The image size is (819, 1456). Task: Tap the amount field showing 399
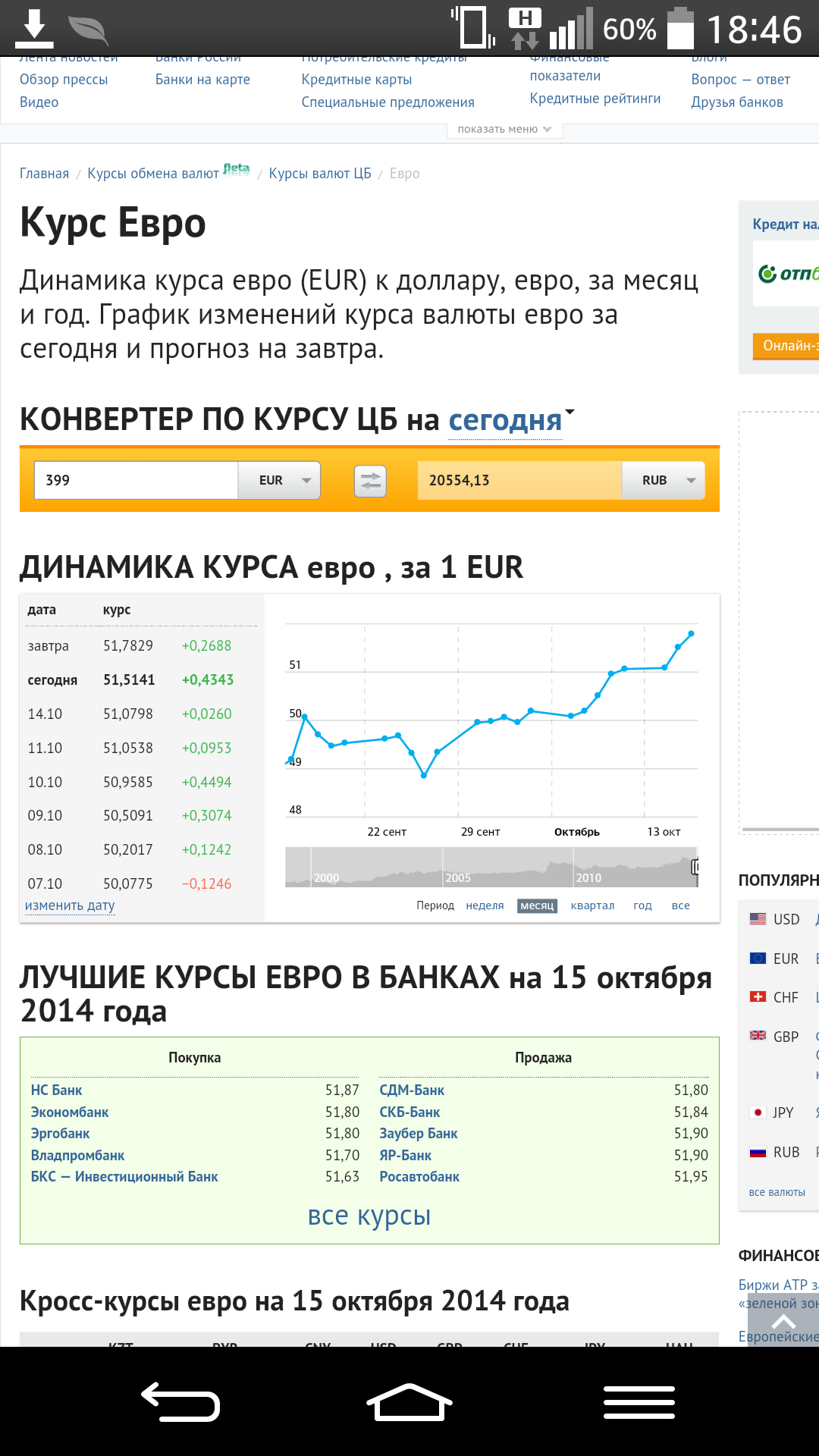click(x=136, y=480)
